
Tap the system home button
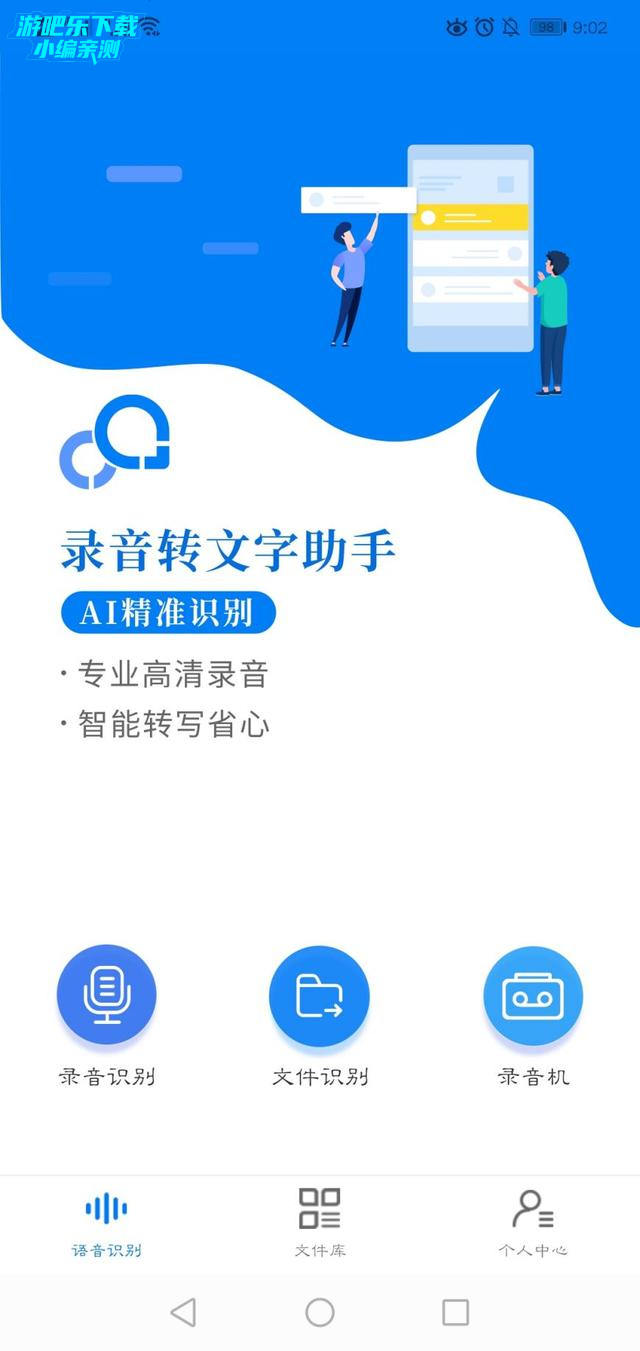pos(320,1312)
